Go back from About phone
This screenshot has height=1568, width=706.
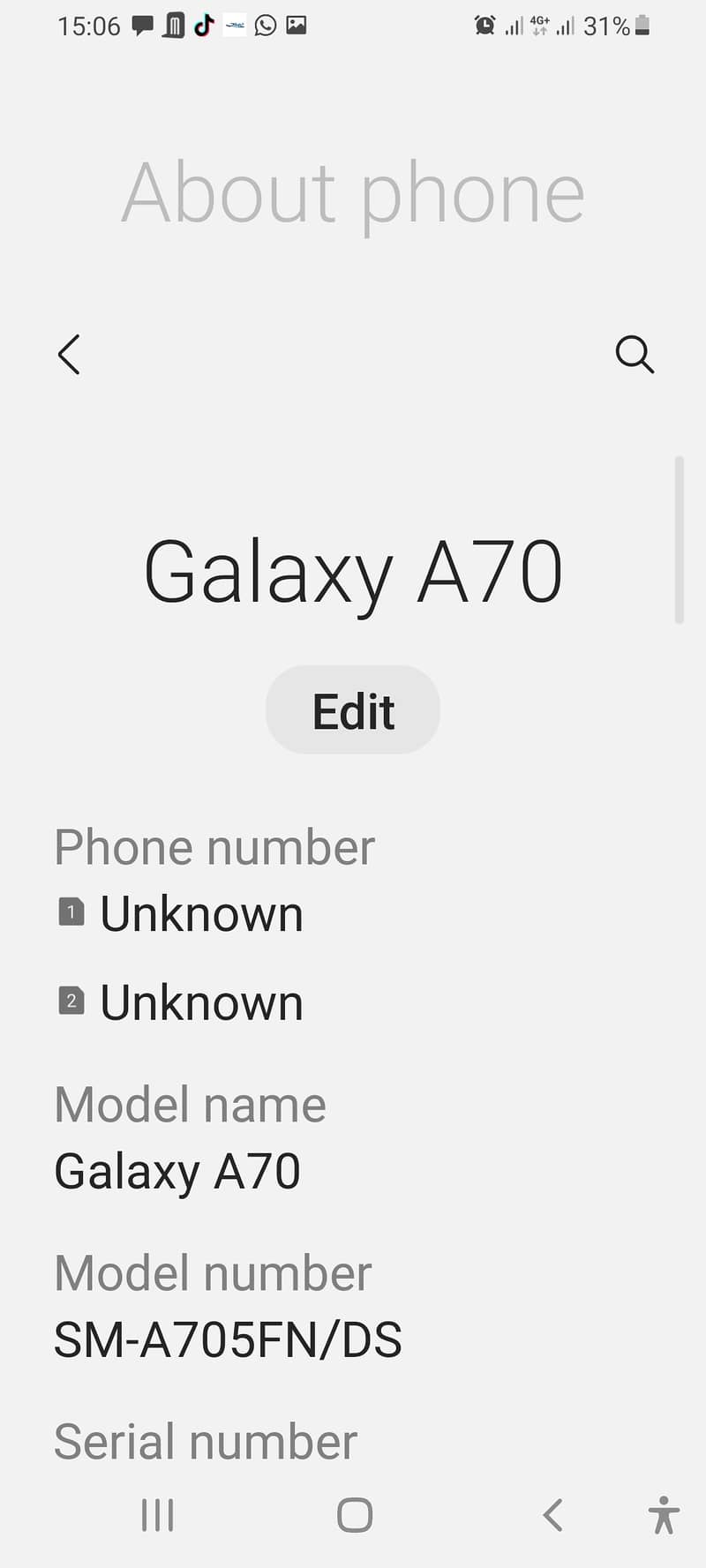point(69,355)
